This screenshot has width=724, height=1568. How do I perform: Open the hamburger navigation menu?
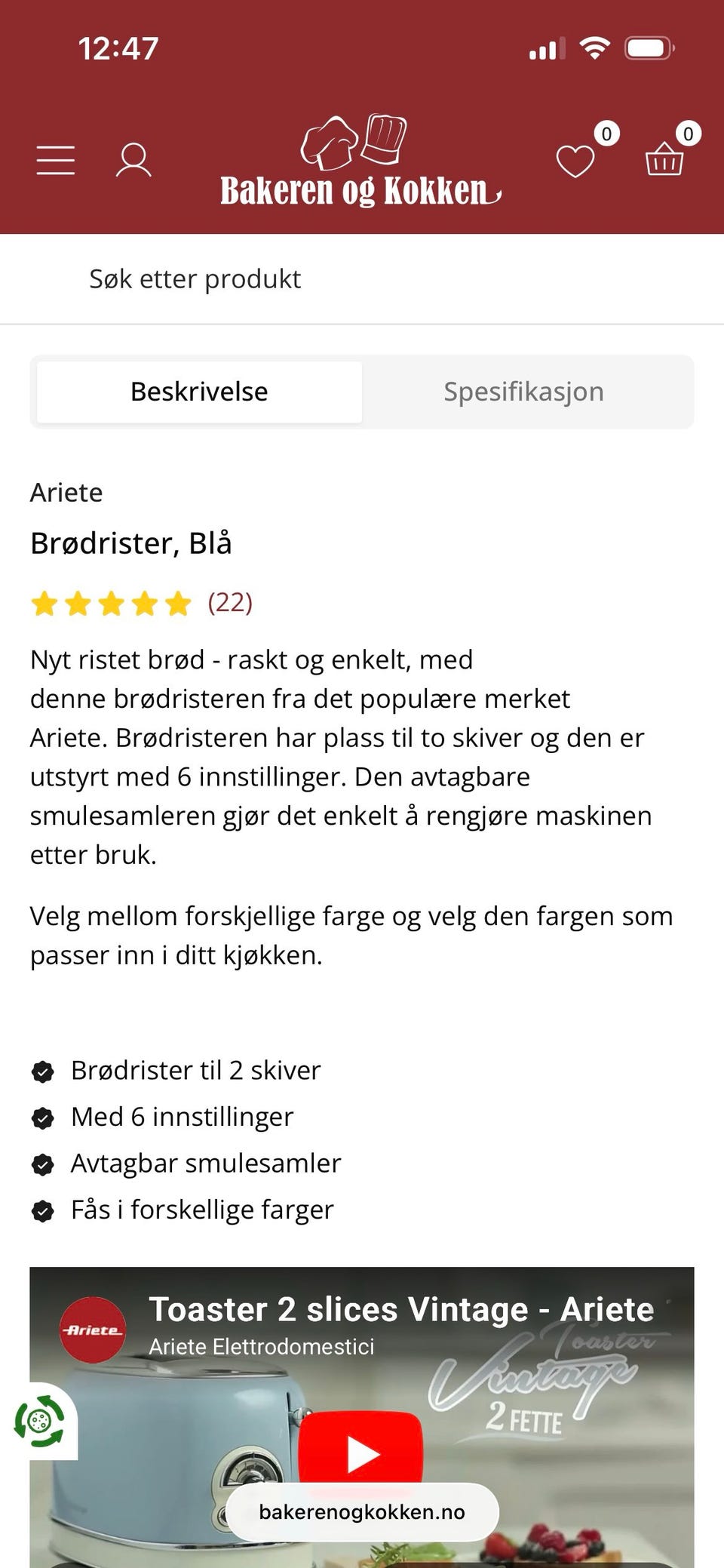tap(54, 160)
